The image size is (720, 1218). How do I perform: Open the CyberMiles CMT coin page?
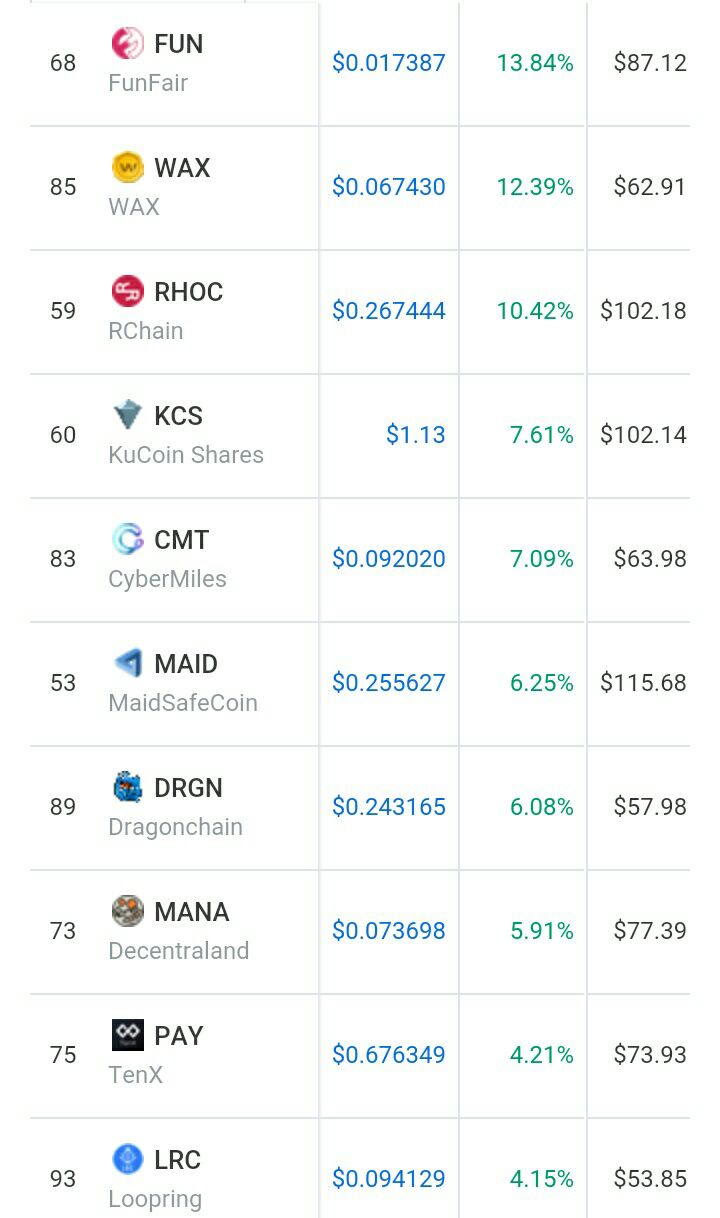click(181, 540)
